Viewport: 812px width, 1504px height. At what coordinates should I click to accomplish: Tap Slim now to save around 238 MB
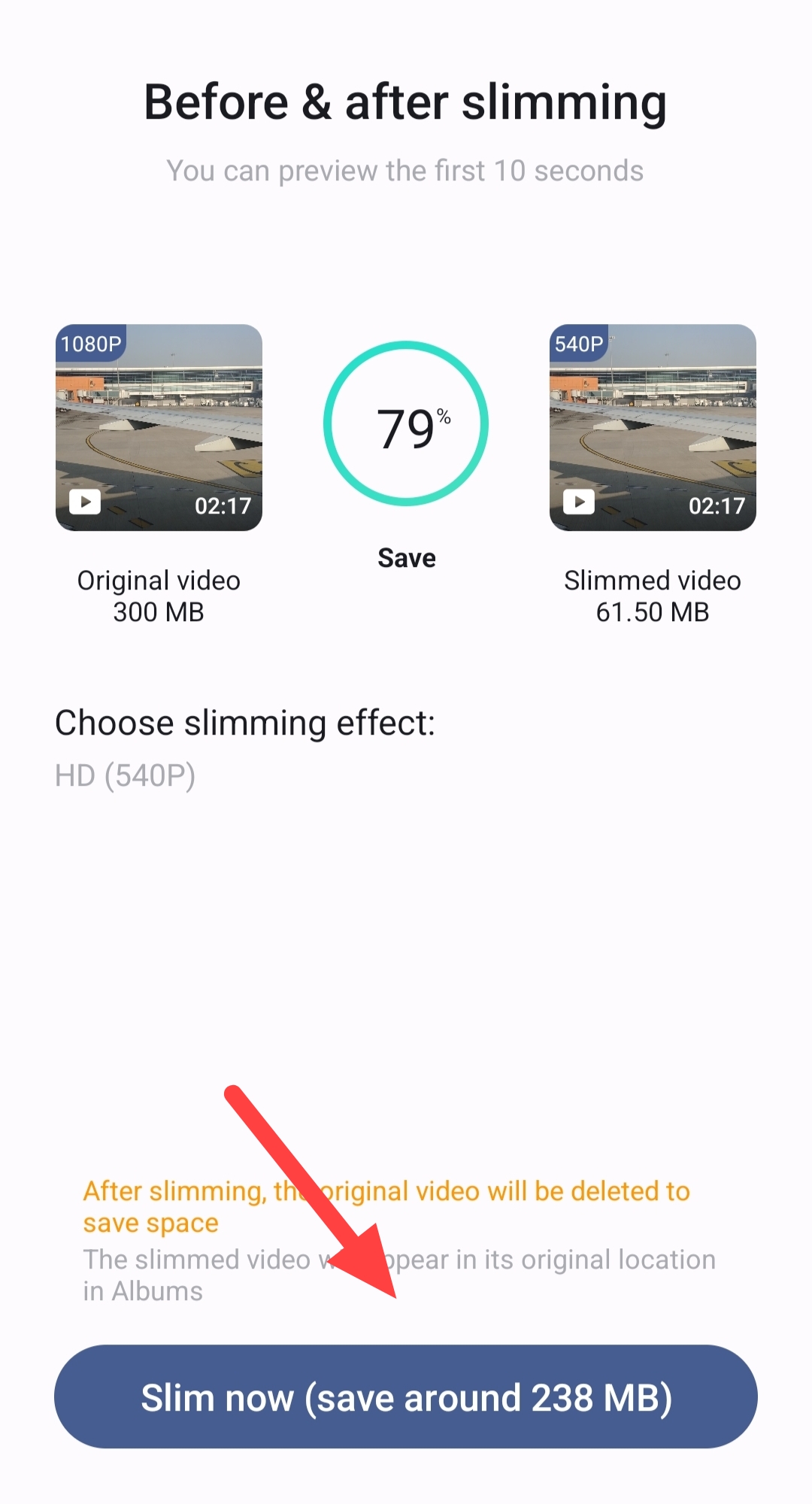pyautogui.click(x=406, y=1396)
